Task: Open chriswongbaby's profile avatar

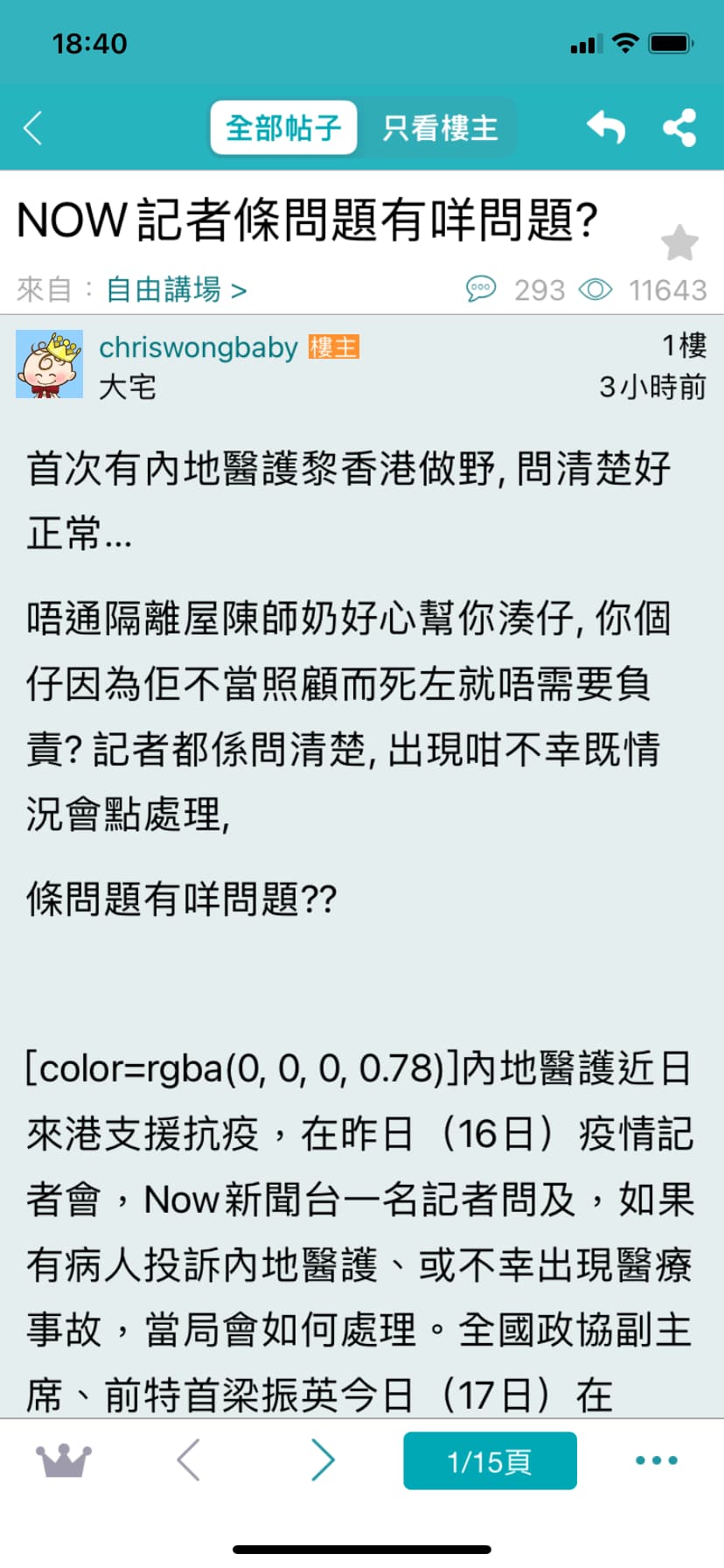Action: 49,364
